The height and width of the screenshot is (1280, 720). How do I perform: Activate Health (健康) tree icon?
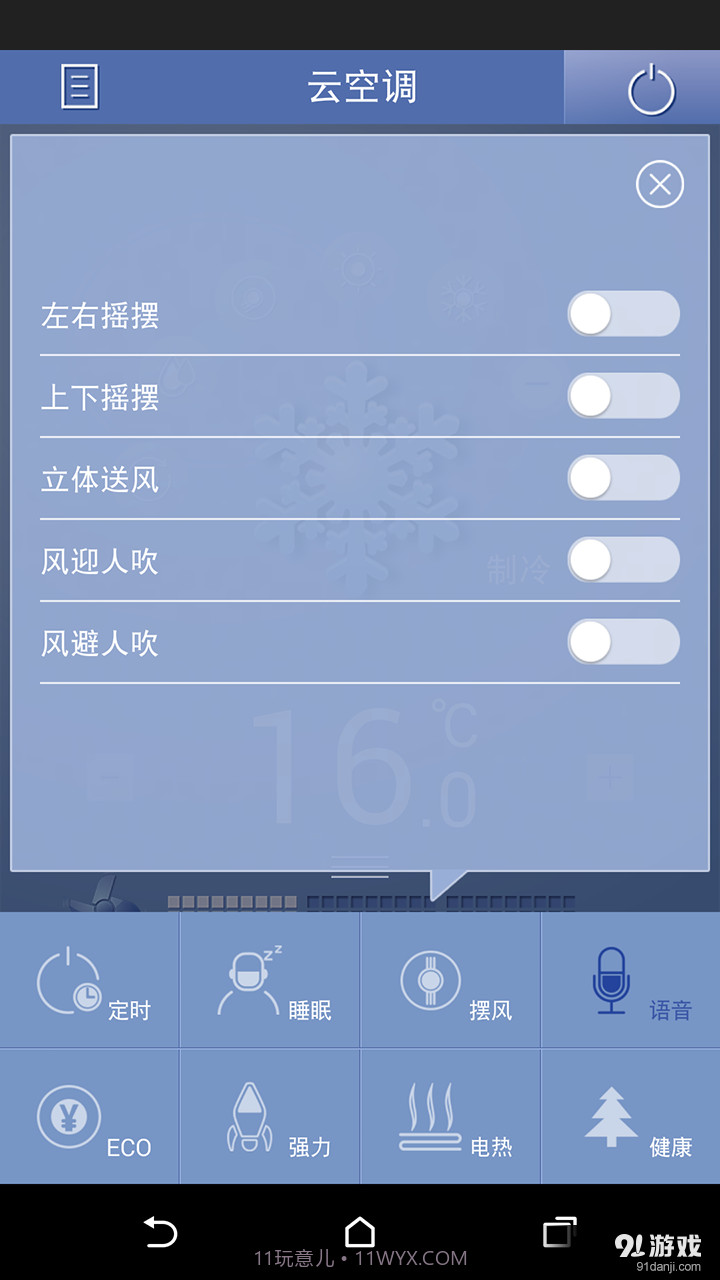(612, 1115)
